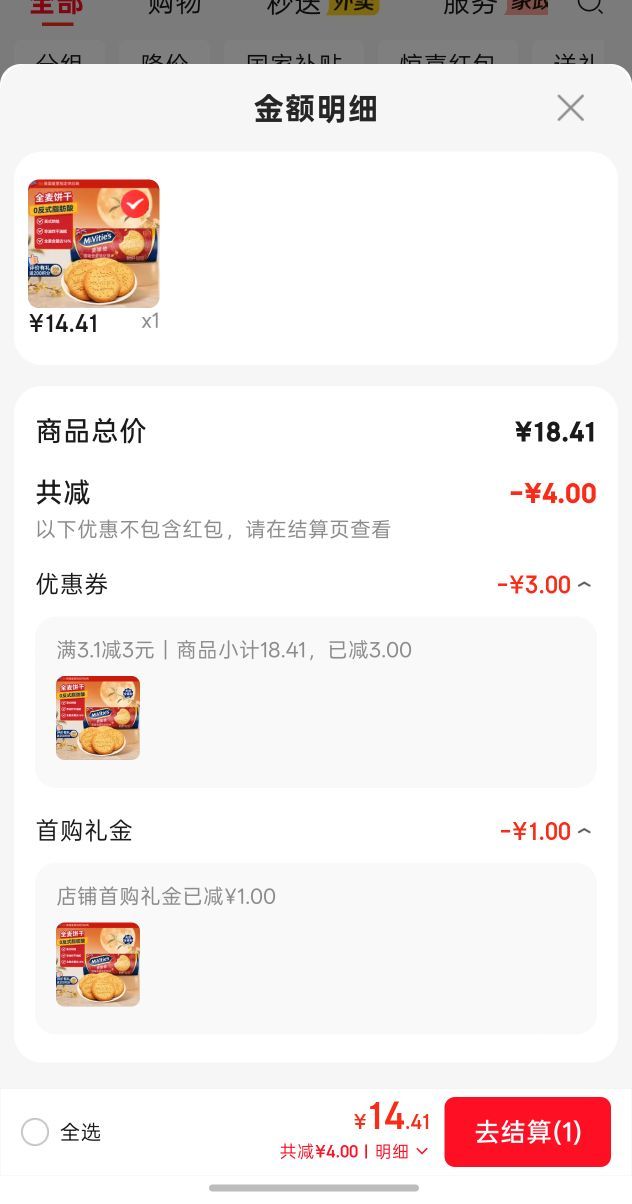Tick the 全选 select-all checkbox
The image size is (632, 1204).
click(x=35, y=1132)
